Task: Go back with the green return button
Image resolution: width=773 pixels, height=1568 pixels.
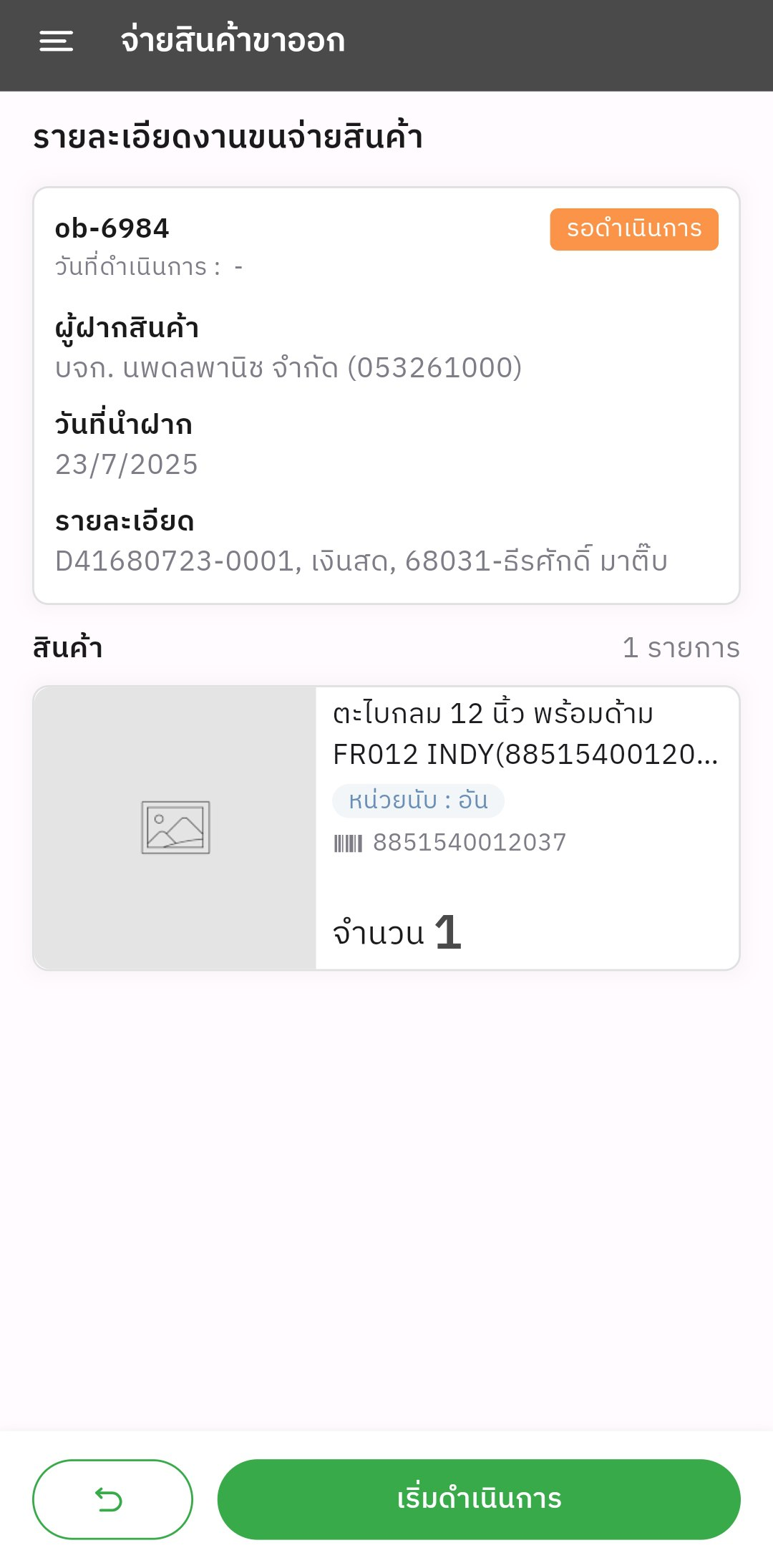Action: tap(112, 1499)
